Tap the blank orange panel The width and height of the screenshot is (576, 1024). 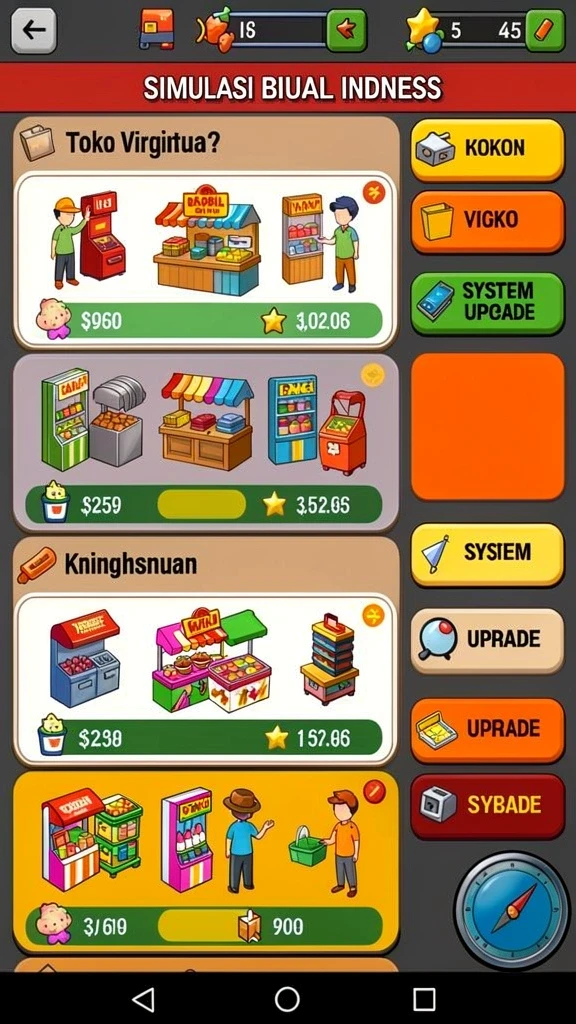[x=487, y=426]
